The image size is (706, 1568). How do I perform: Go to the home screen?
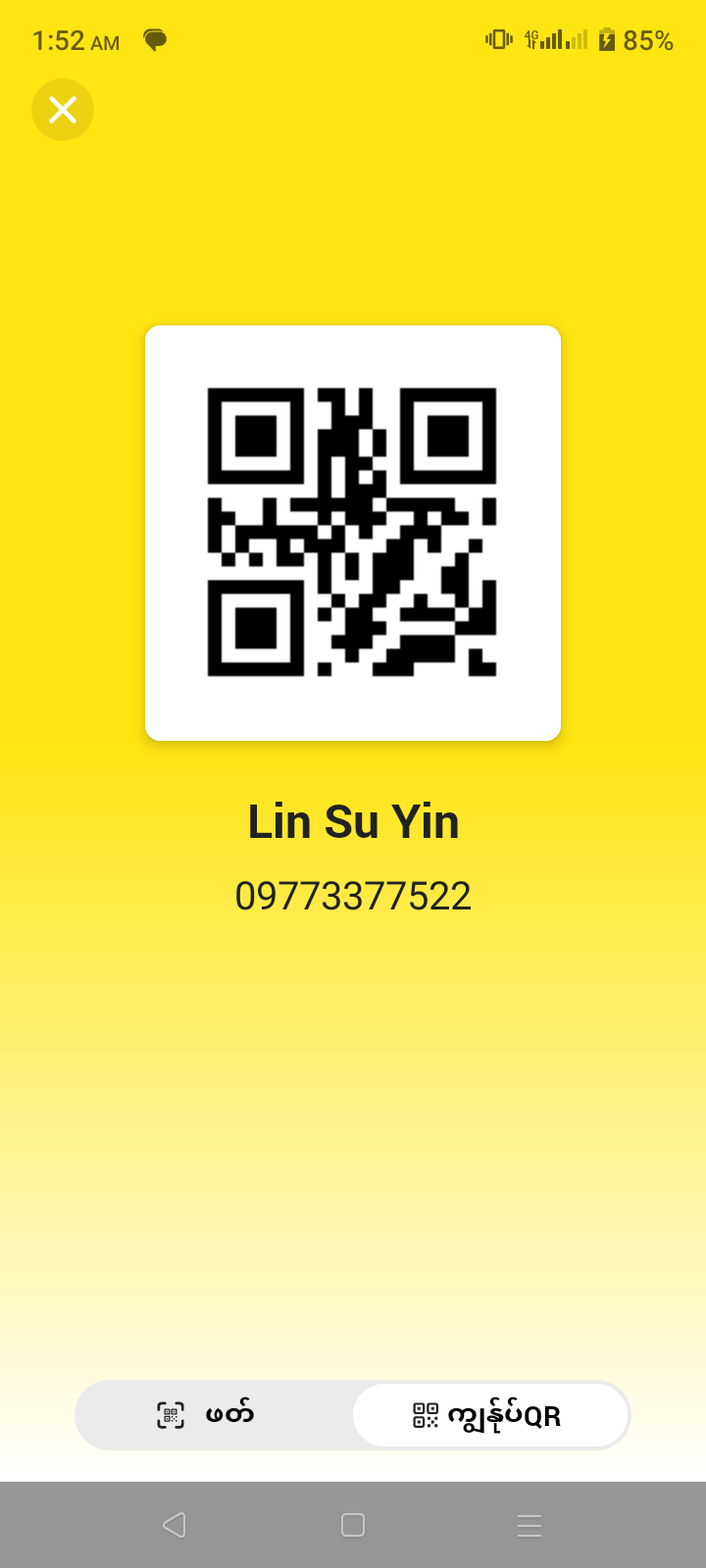coord(353,1525)
